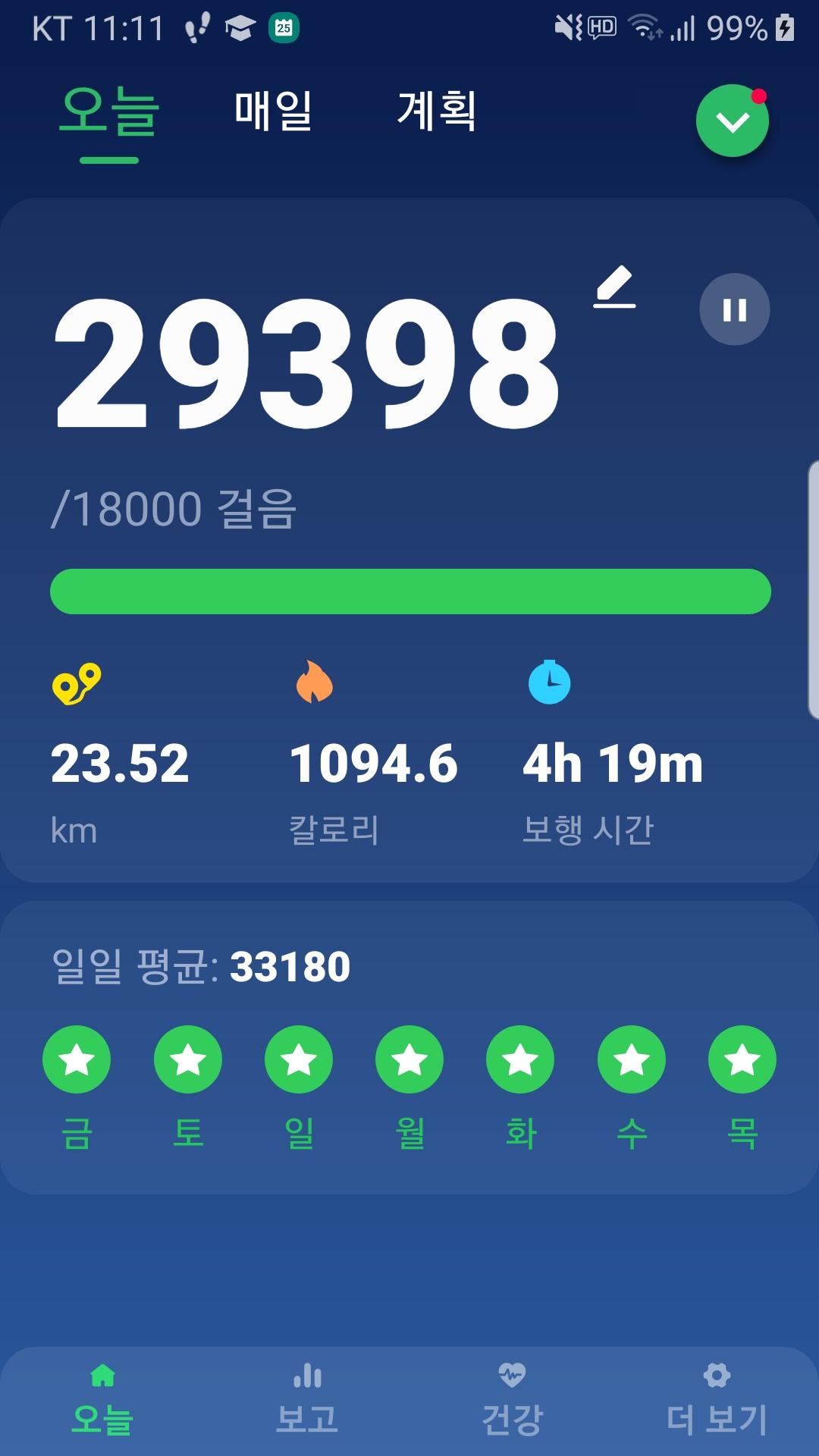This screenshot has height=1456, width=819.
Task: Tap the green checkmark button with red dot
Action: pyautogui.click(x=732, y=121)
